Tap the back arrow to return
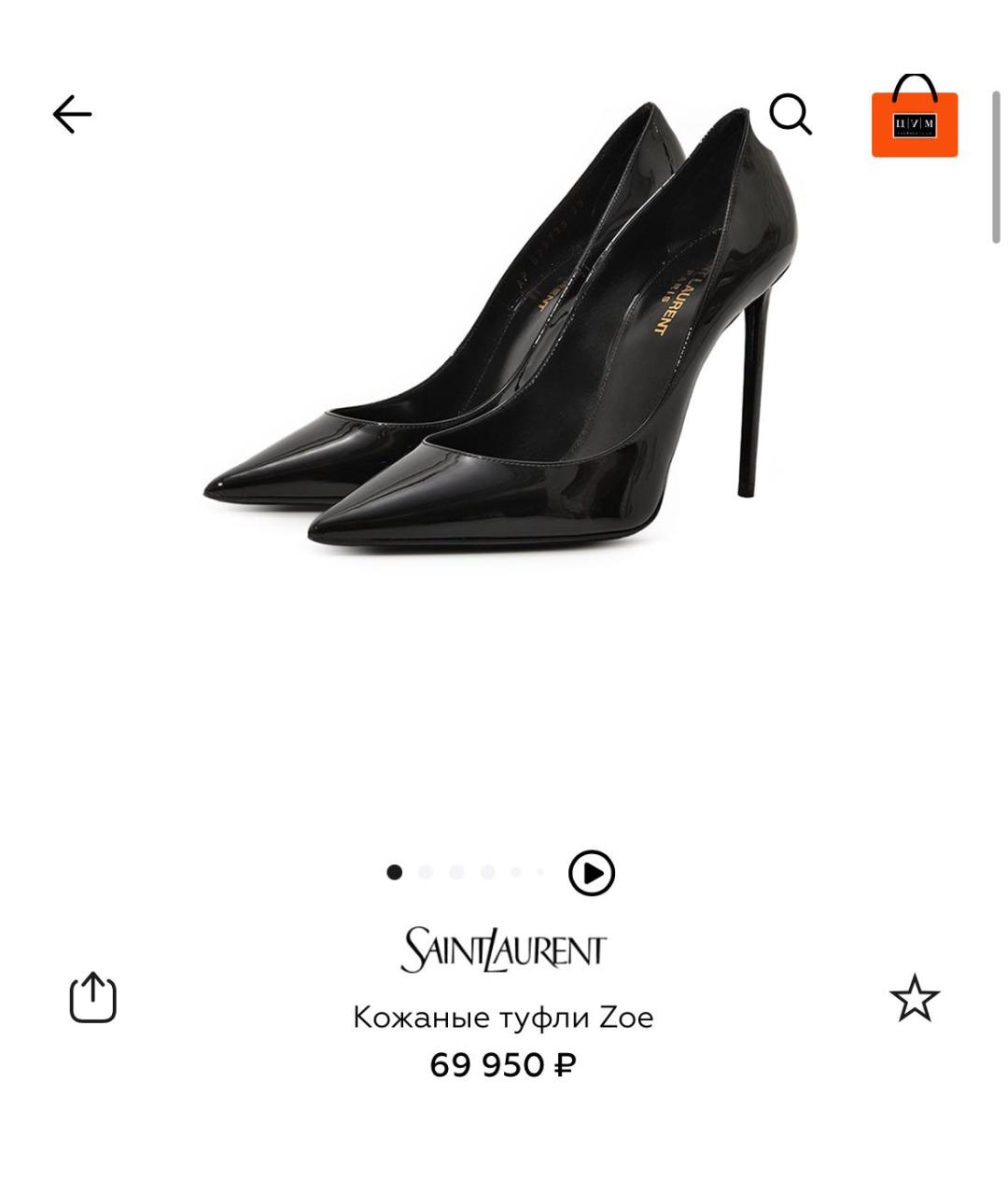The width and height of the screenshot is (1008, 1195). [x=73, y=114]
